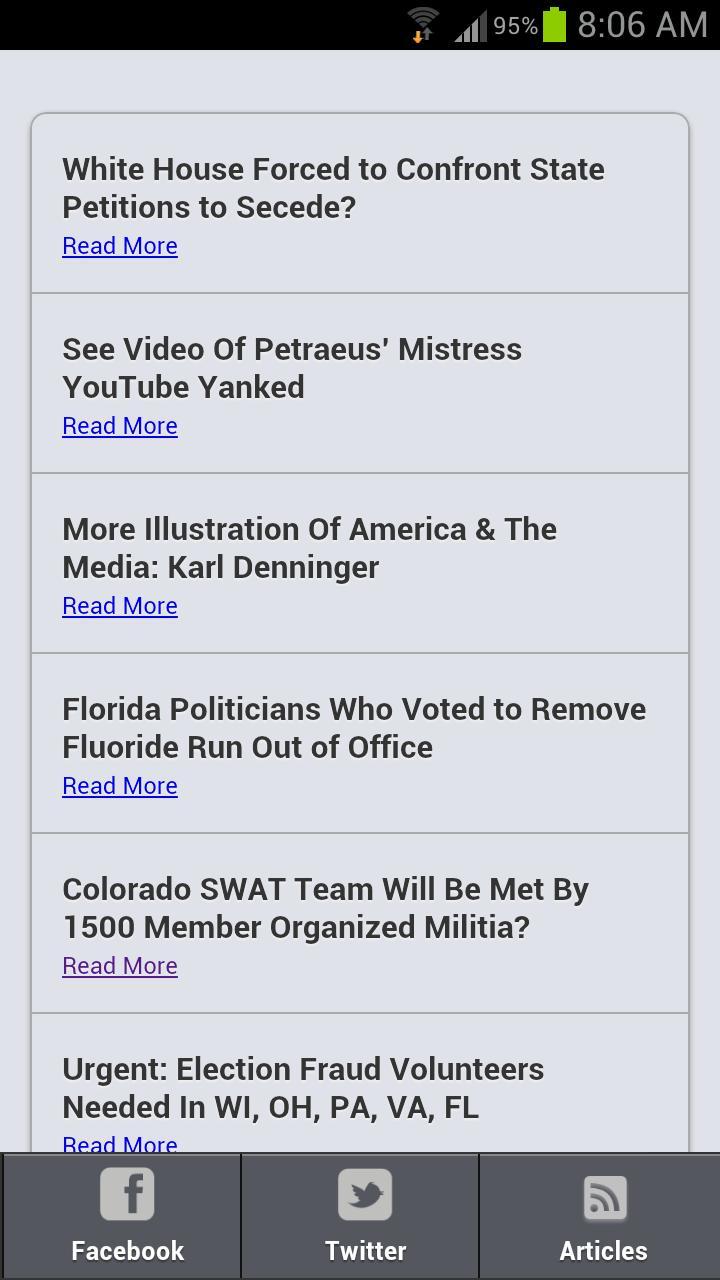Open Read More under Petraeus mistress article
This screenshot has height=1280, width=720.
[x=119, y=425]
